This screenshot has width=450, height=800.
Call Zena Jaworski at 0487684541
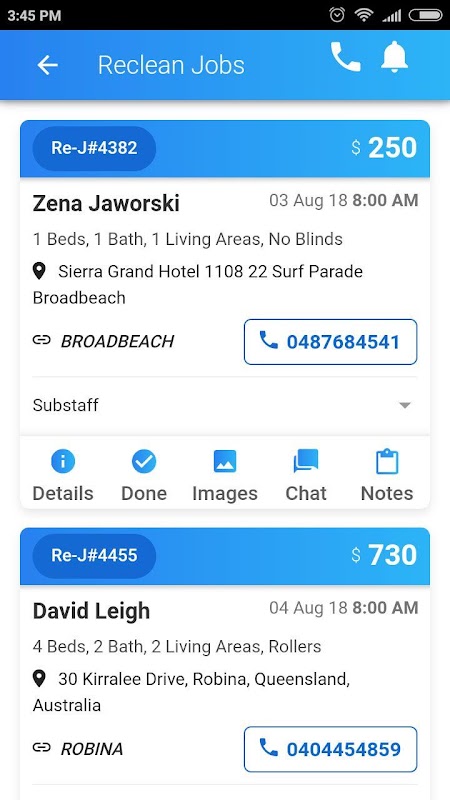(330, 342)
